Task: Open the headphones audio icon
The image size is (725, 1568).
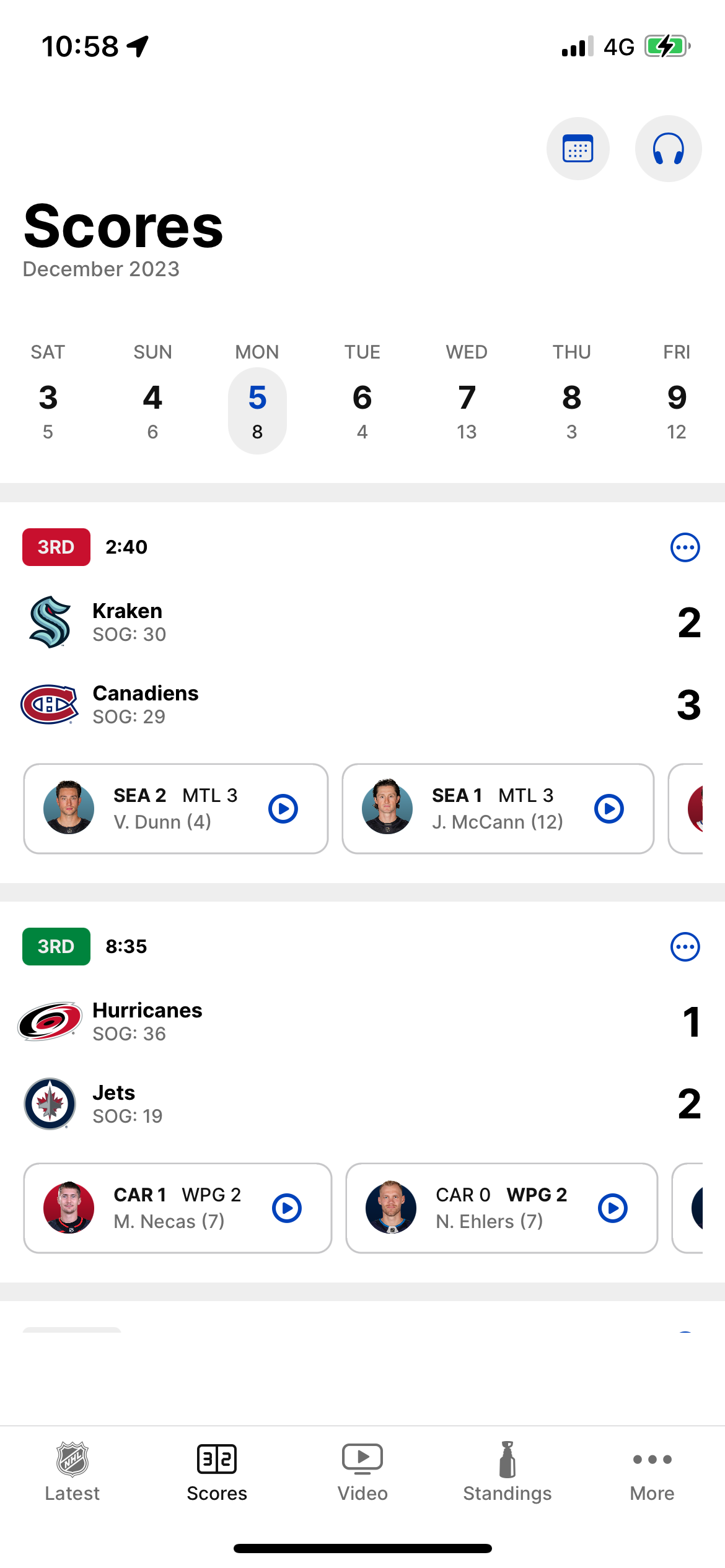Action: coord(668,149)
